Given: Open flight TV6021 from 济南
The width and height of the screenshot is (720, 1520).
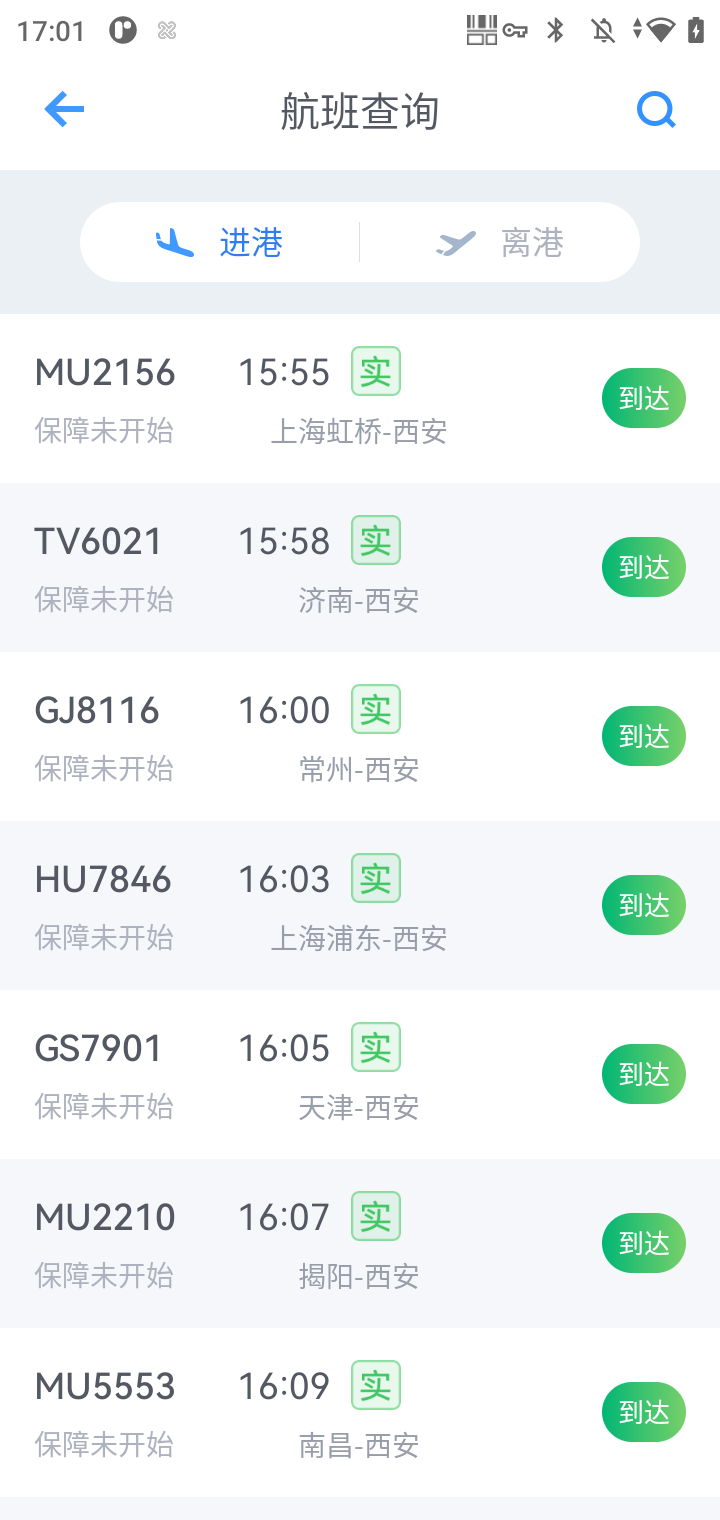Looking at the screenshot, I should 360,568.
